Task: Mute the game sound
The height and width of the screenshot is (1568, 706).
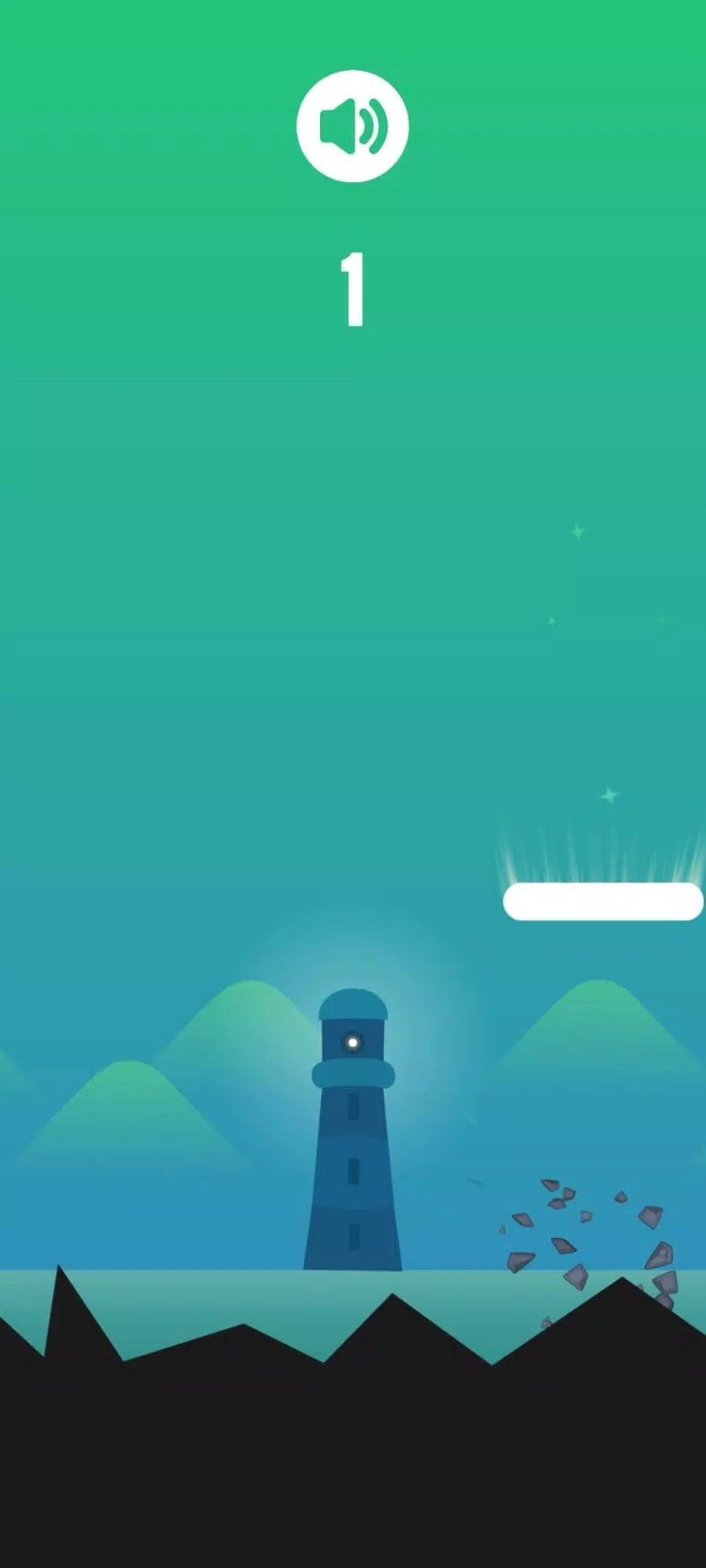Action: pos(352,126)
